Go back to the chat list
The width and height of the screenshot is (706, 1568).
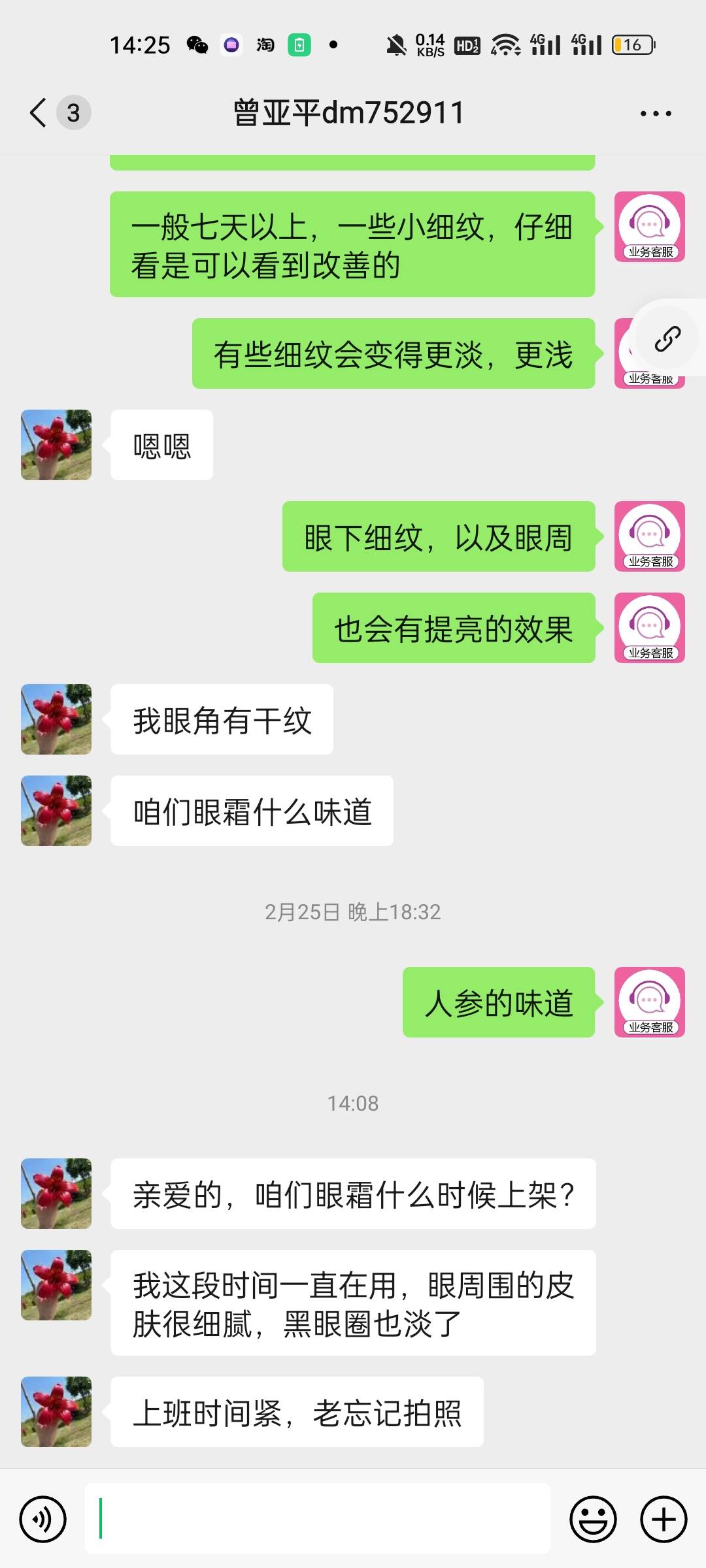[39, 113]
